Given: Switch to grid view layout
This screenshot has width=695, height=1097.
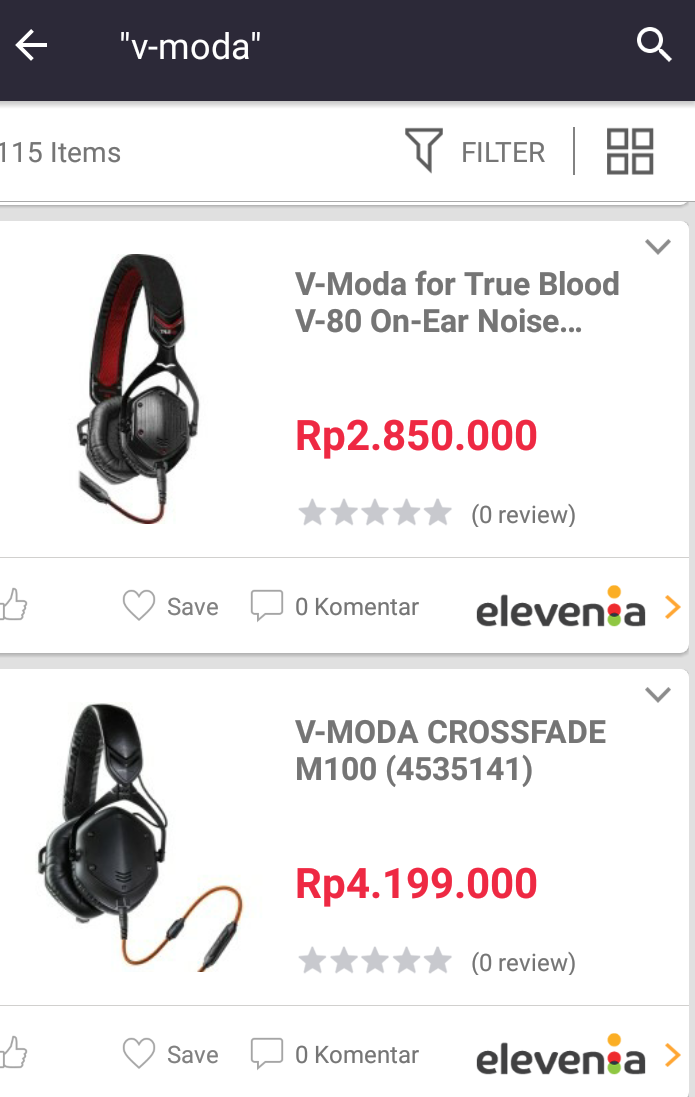Looking at the screenshot, I should click(630, 152).
